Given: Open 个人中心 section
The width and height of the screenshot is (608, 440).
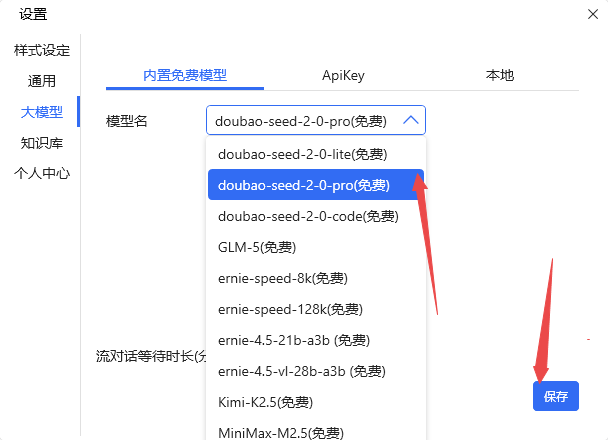Looking at the screenshot, I should [41, 172].
